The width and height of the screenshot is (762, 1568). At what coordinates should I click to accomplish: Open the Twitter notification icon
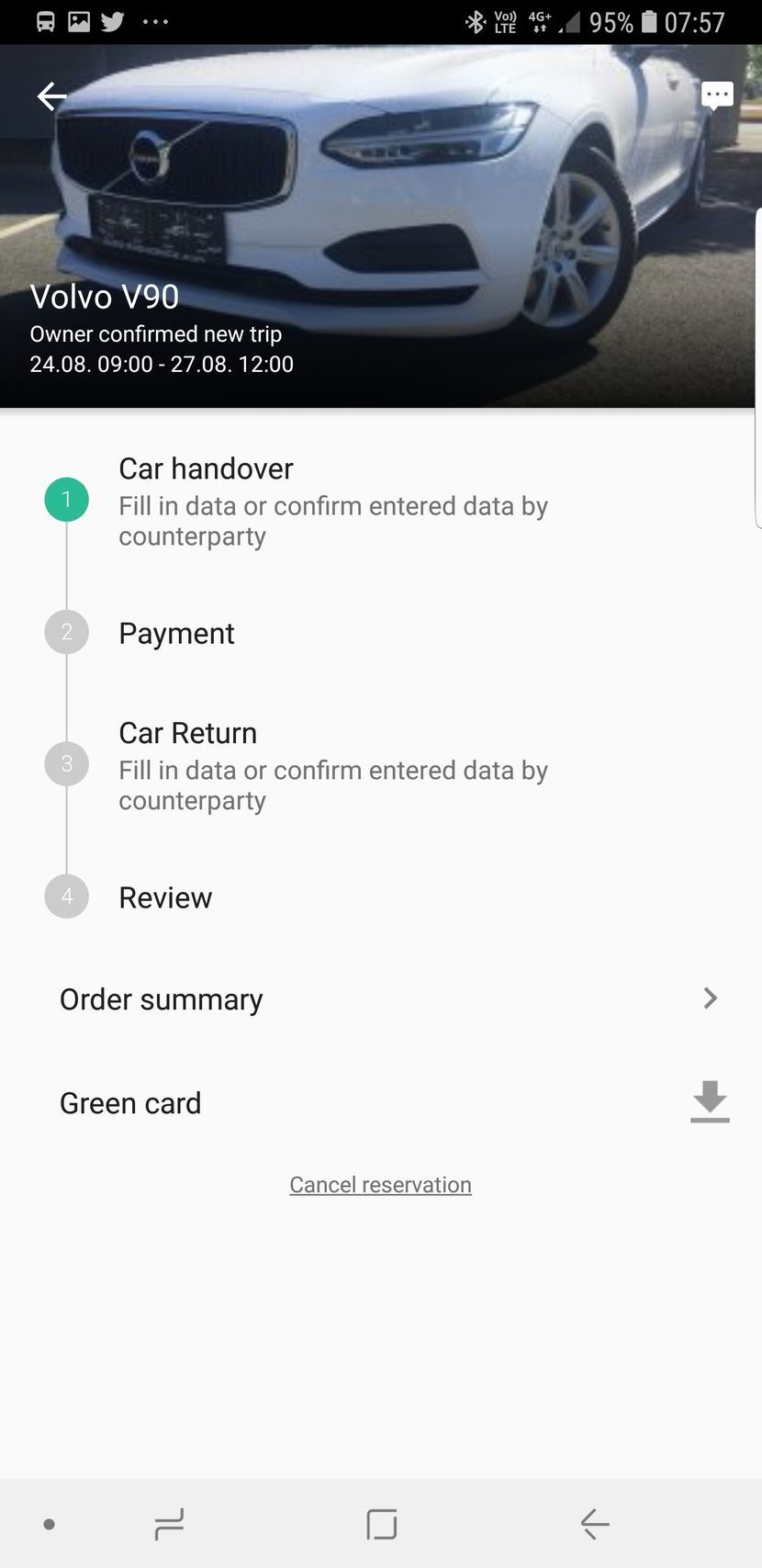(112, 21)
